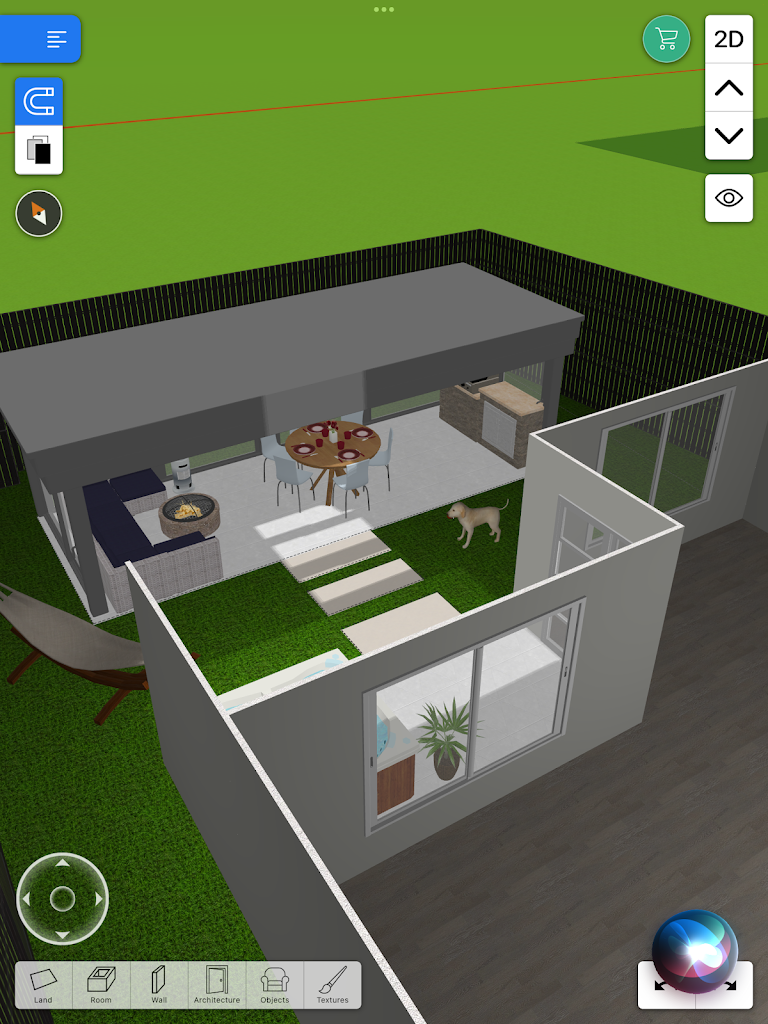Move up one floor with up arrow
The width and height of the screenshot is (768, 1024).
pos(729,88)
